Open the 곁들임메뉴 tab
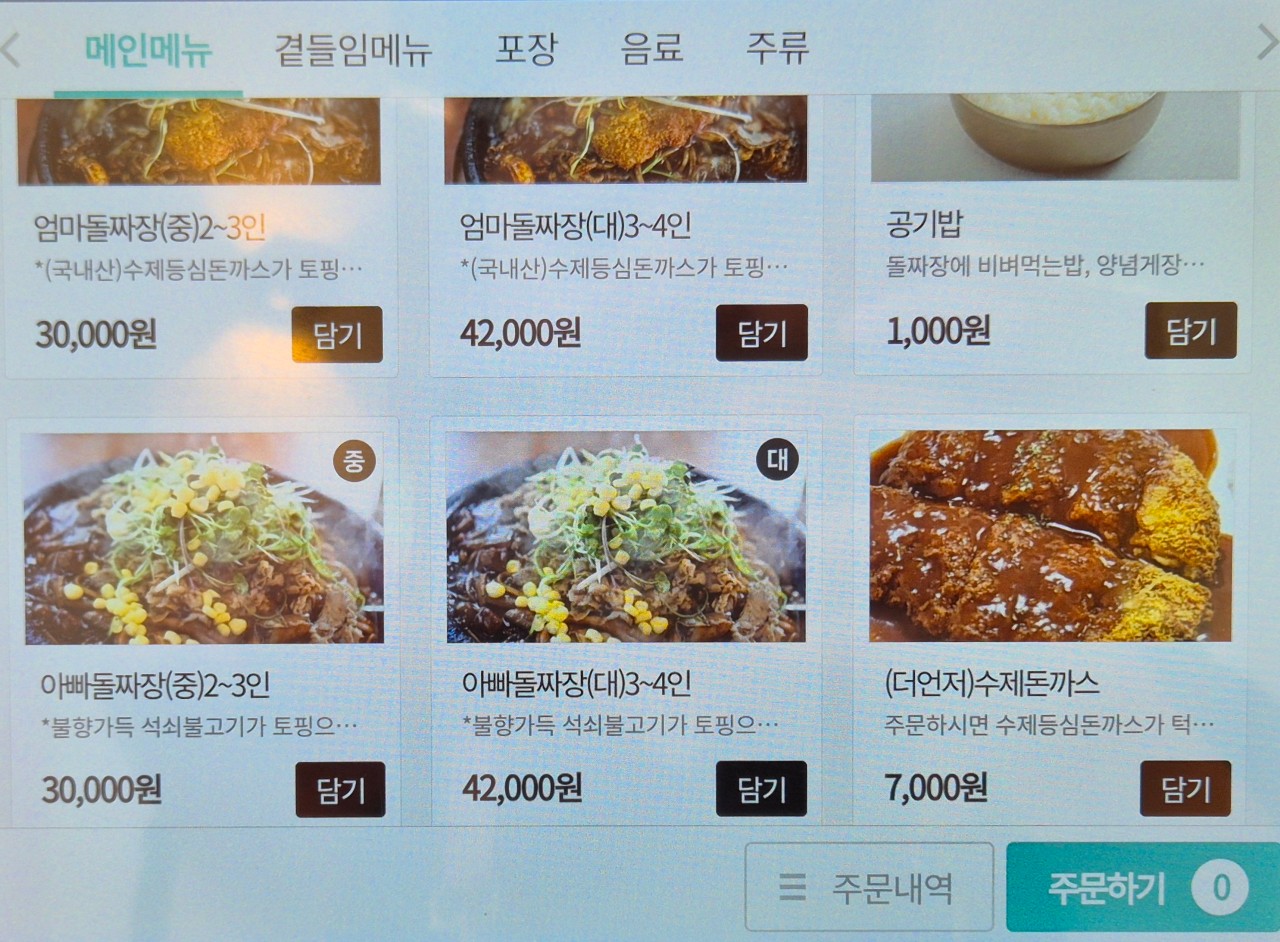 pyautogui.click(x=353, y=50)
